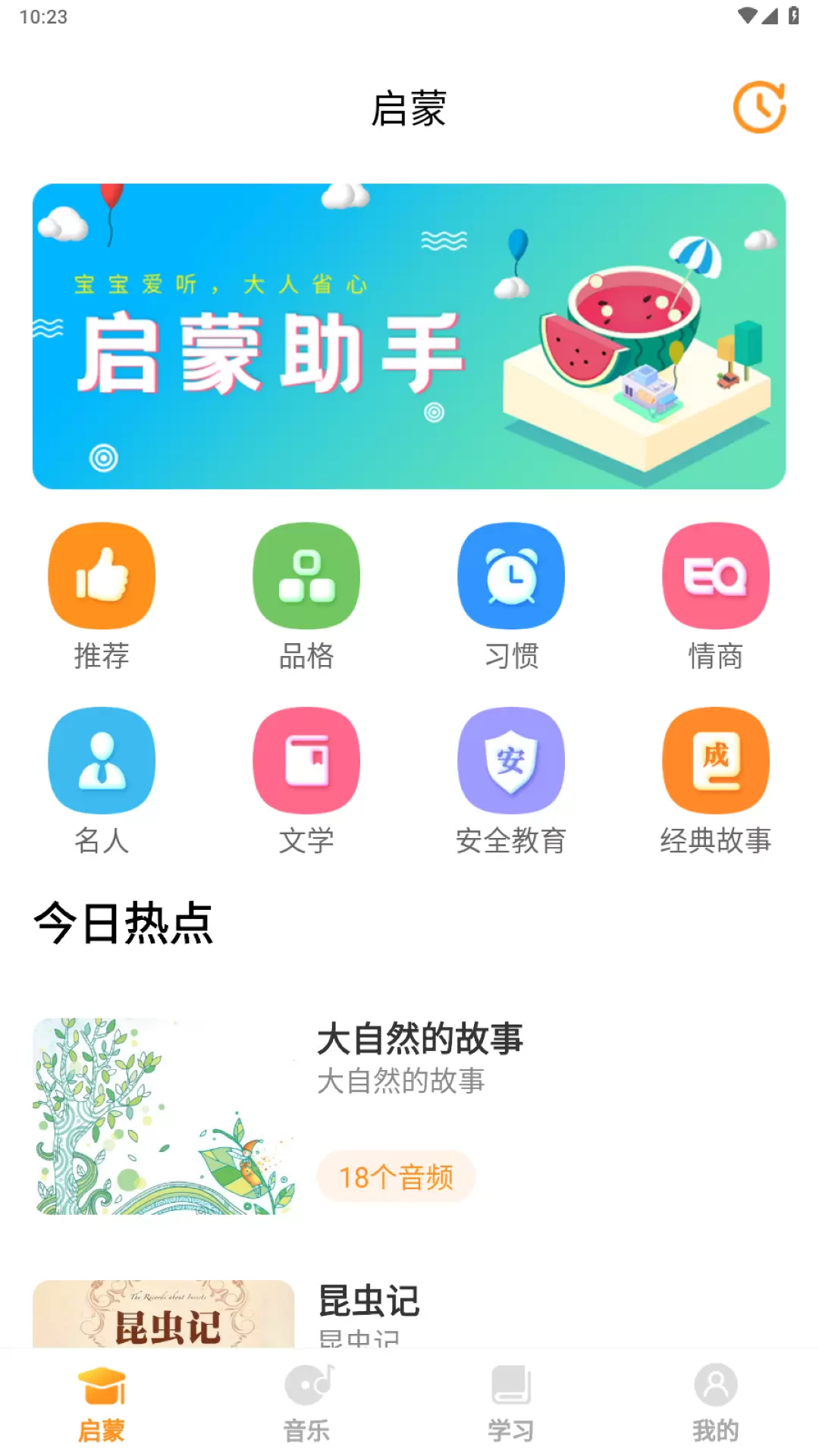Open the 文学 category
819x1456 pixels.
[x=306, y=781]
